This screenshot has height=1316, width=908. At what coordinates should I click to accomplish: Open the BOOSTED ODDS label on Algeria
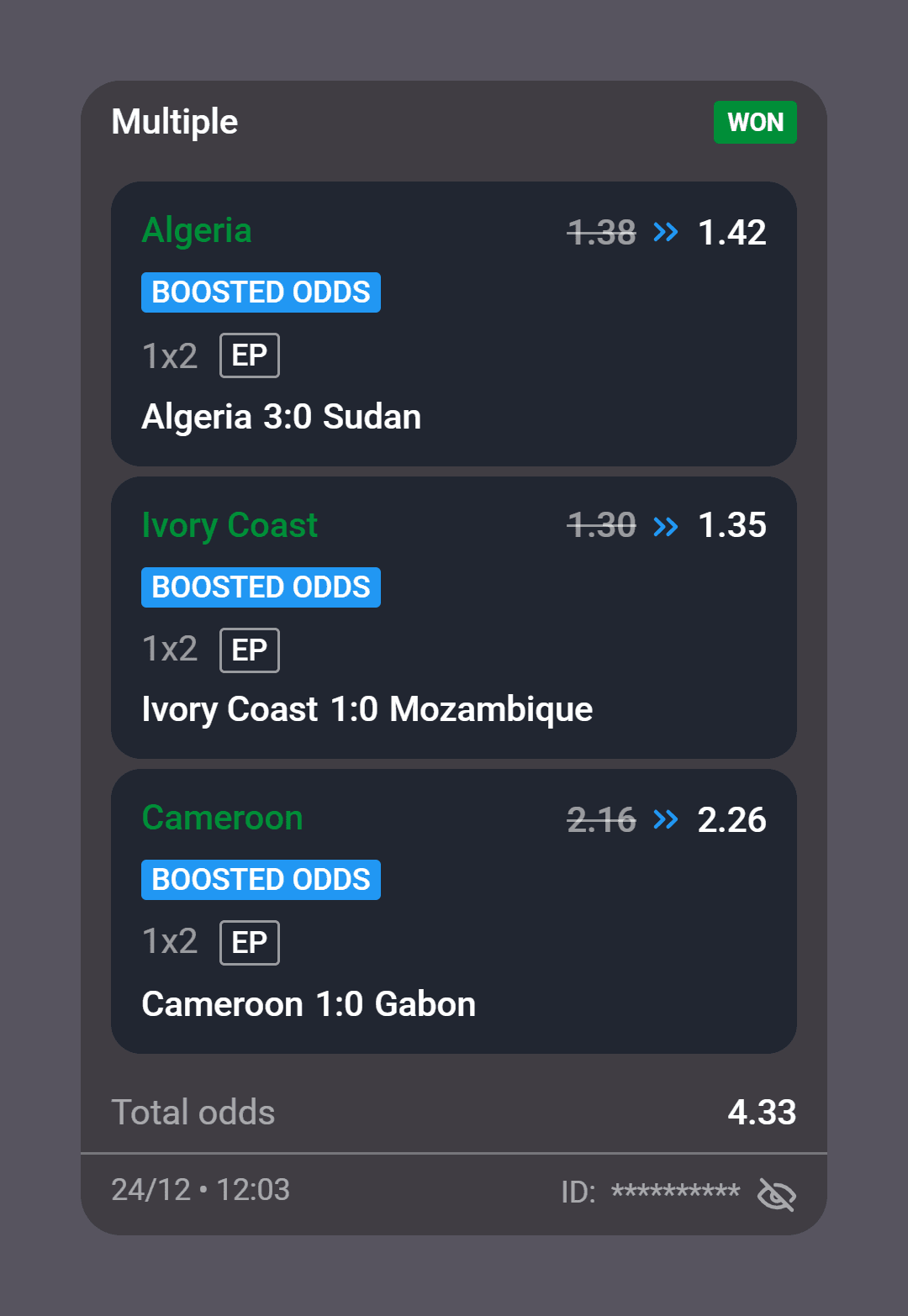[261, 292]
